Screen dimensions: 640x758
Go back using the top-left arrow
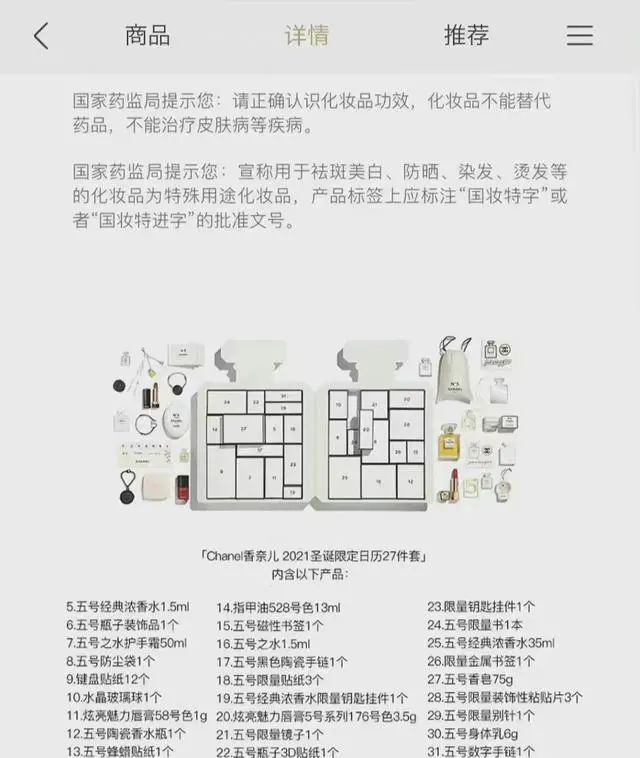point(41,37)
